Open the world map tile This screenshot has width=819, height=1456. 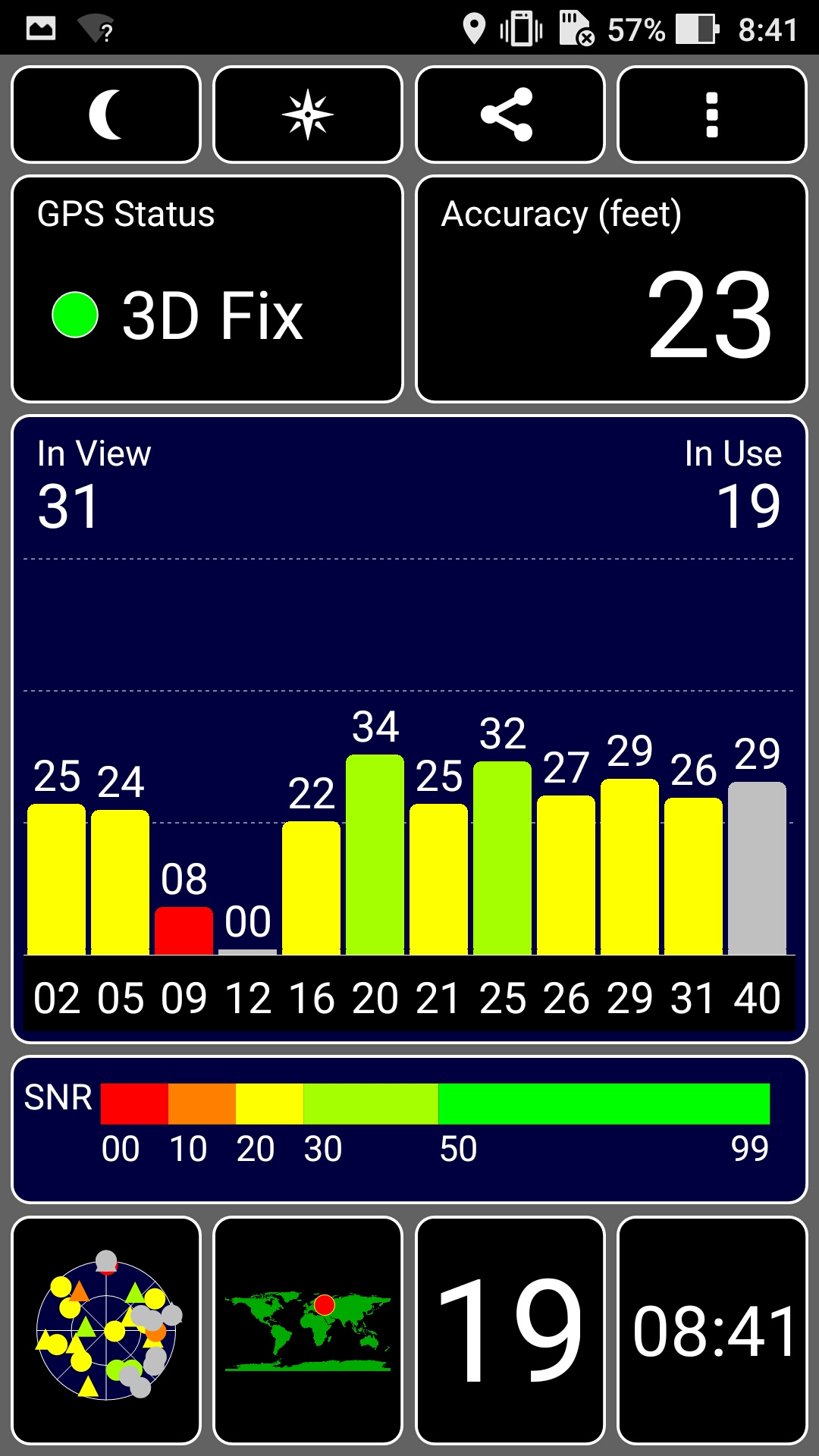click(x=308, y=1331)
